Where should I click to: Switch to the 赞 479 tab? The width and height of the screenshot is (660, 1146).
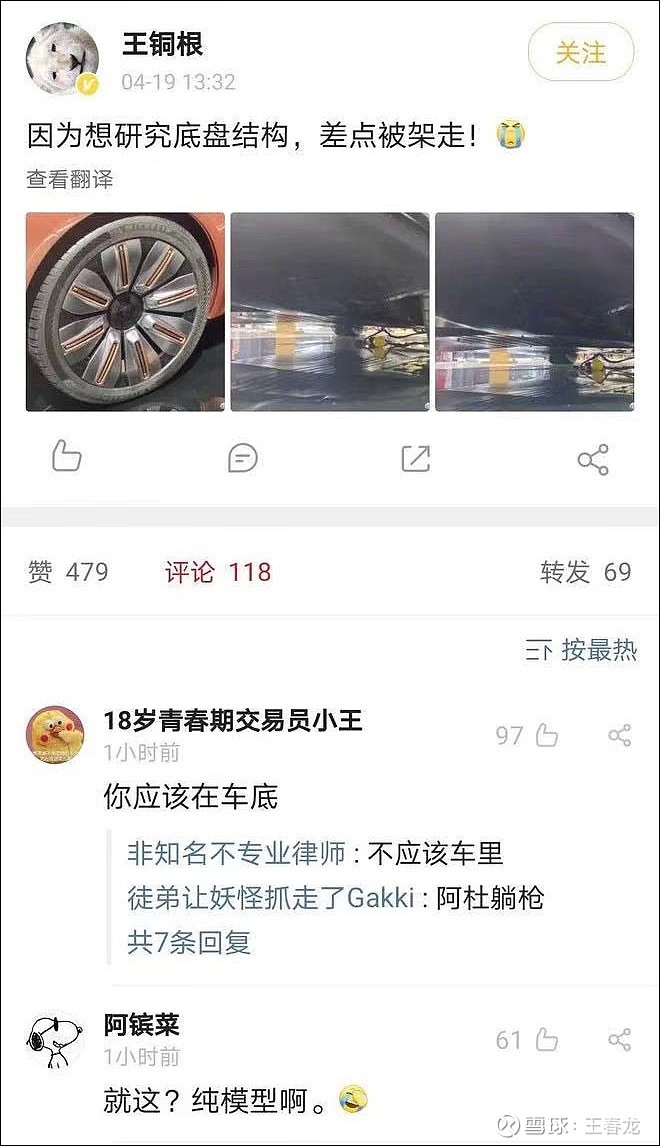coord(68,572)
